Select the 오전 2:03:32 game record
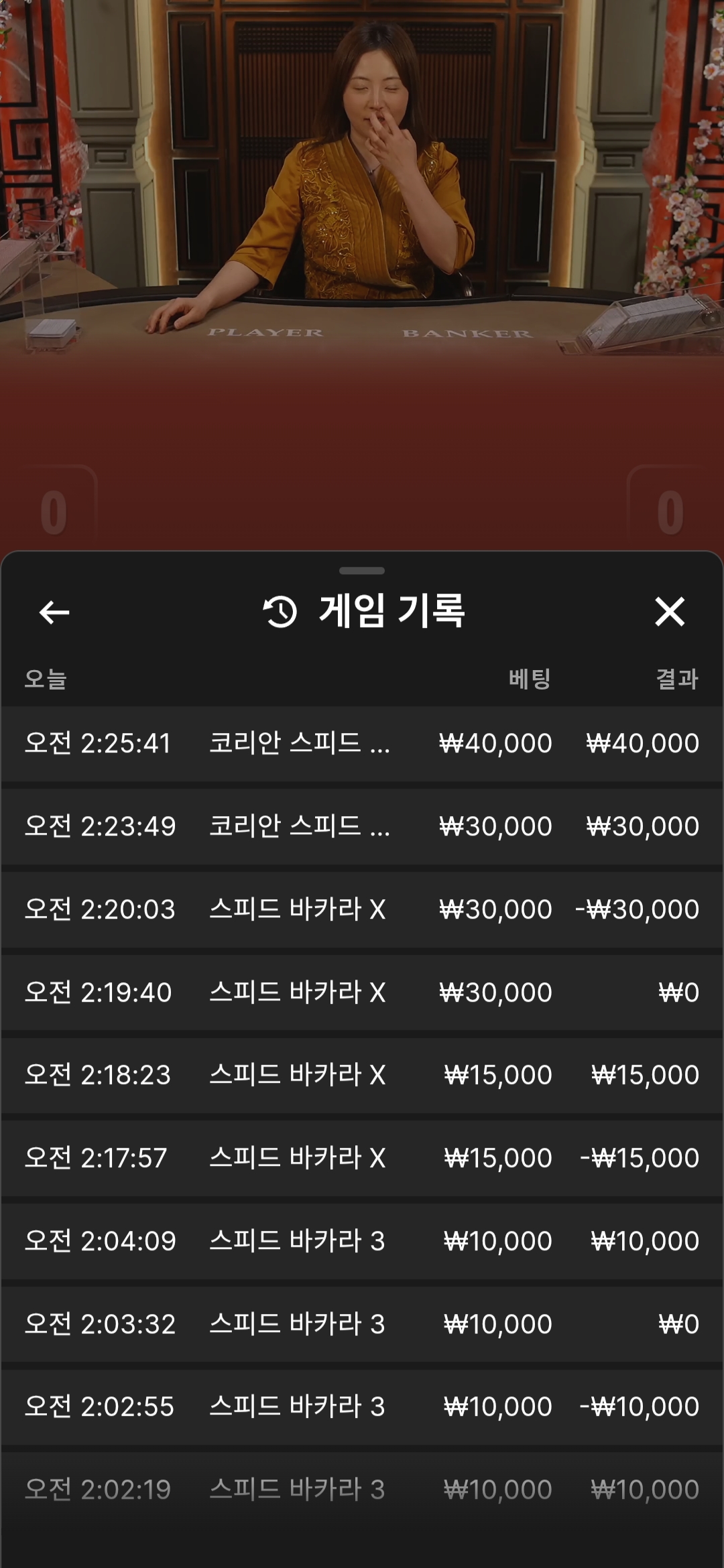This screenshot has width=724, height=1568. pyautogui.click(x=362, y=1324)
